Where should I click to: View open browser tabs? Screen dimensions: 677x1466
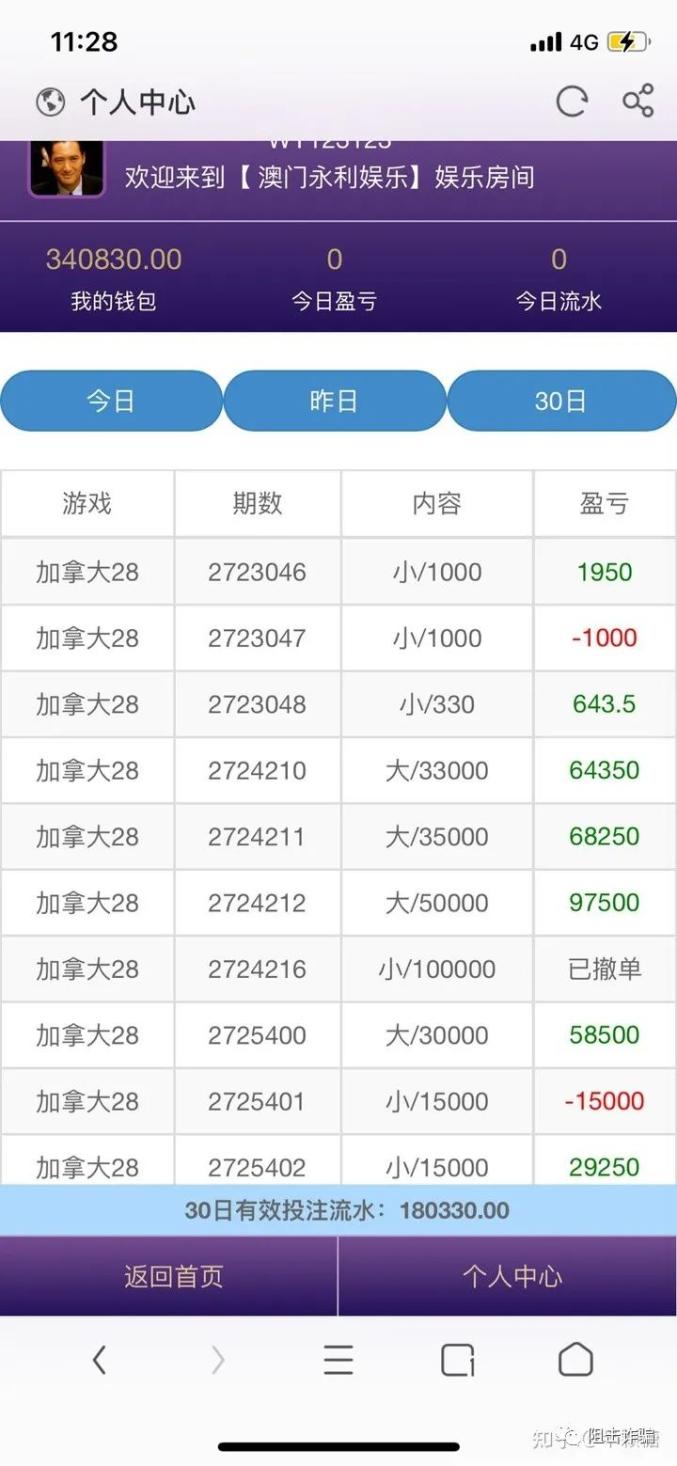tap(457, 1359)
